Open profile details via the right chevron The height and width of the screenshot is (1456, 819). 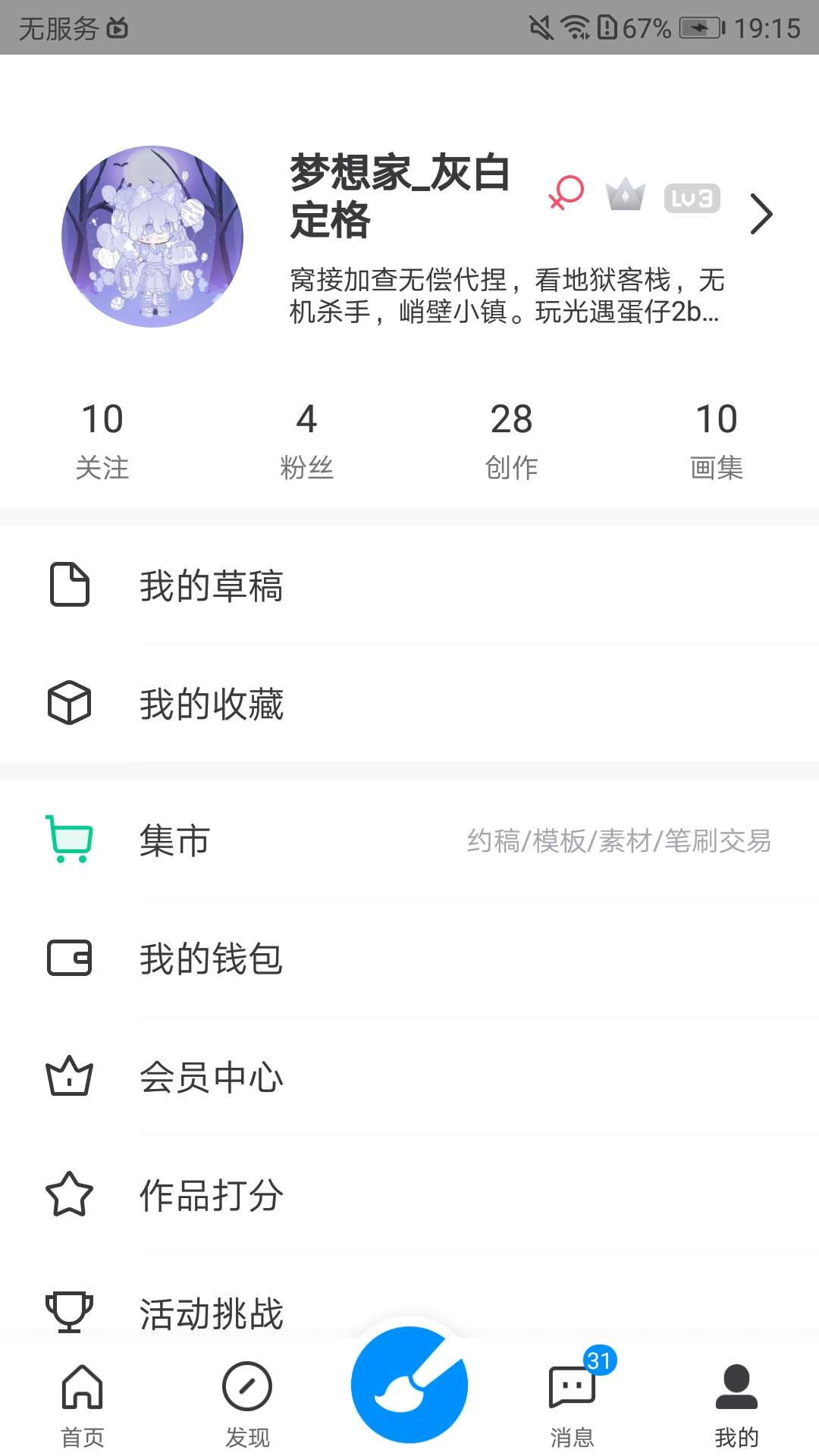(761, 214)
